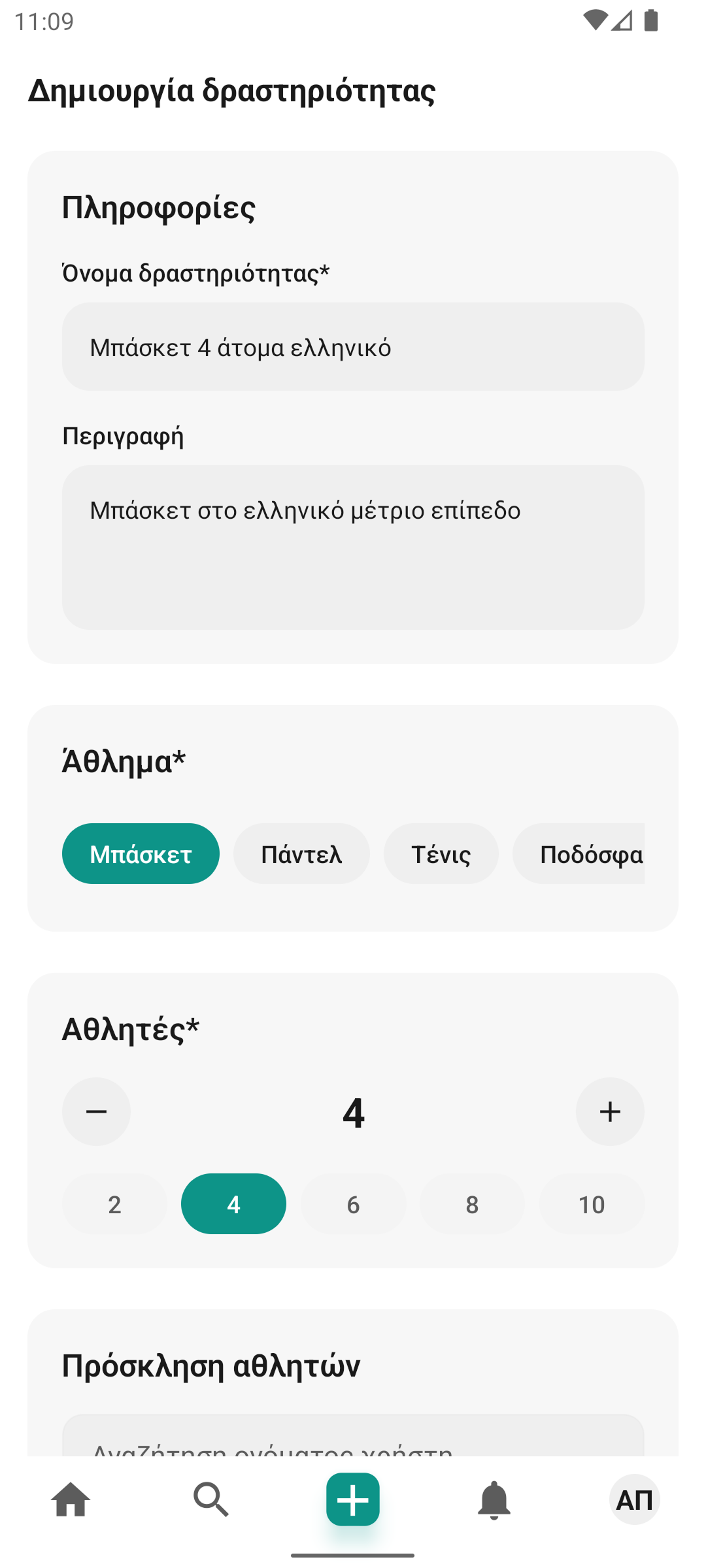This screenshot has height=1568, width=706.
Task: Select the Ποδόσφαιρο sport chip
Action: [x=587, y=853]
